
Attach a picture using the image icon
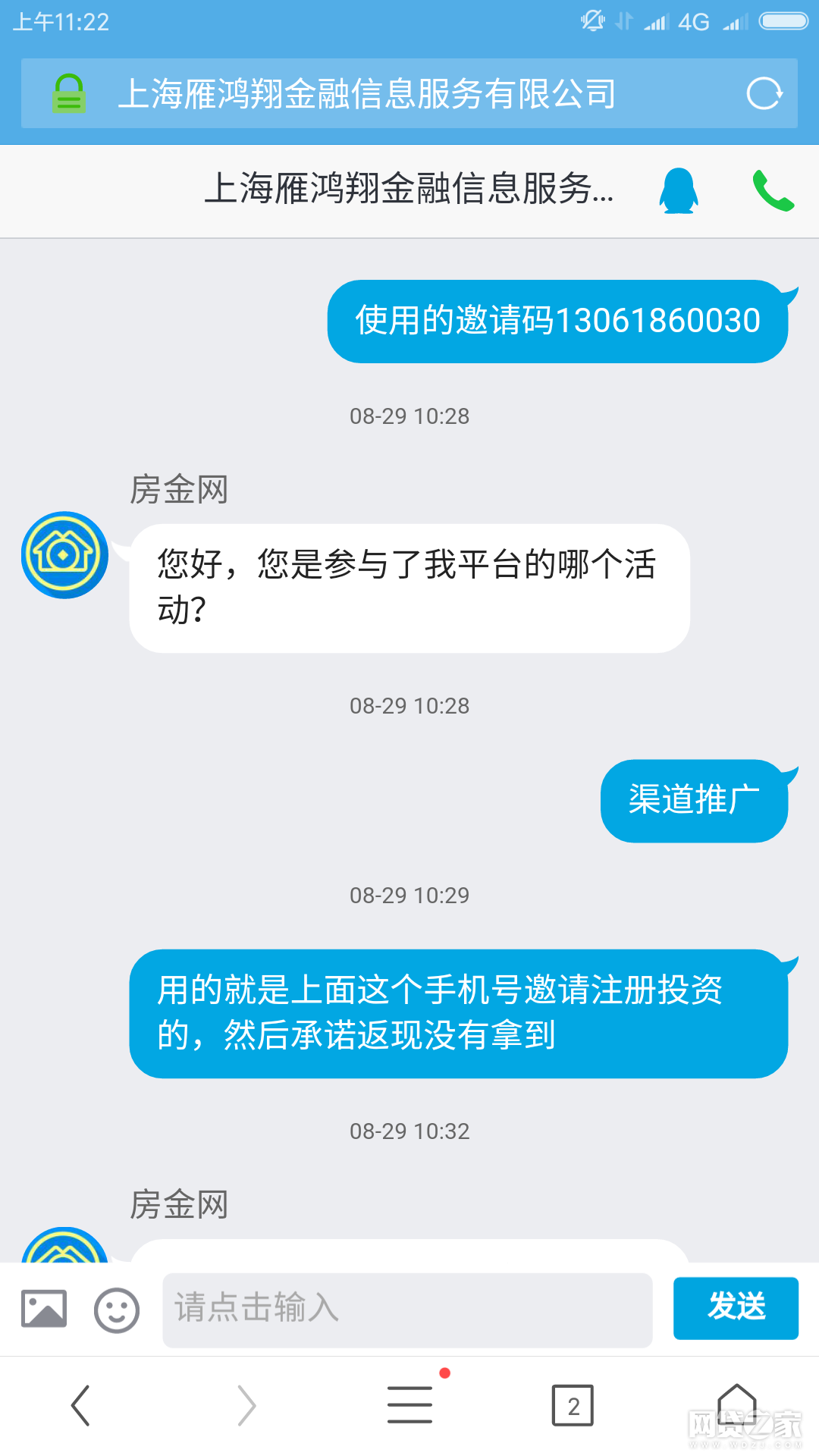click(x=44, y=1308)
